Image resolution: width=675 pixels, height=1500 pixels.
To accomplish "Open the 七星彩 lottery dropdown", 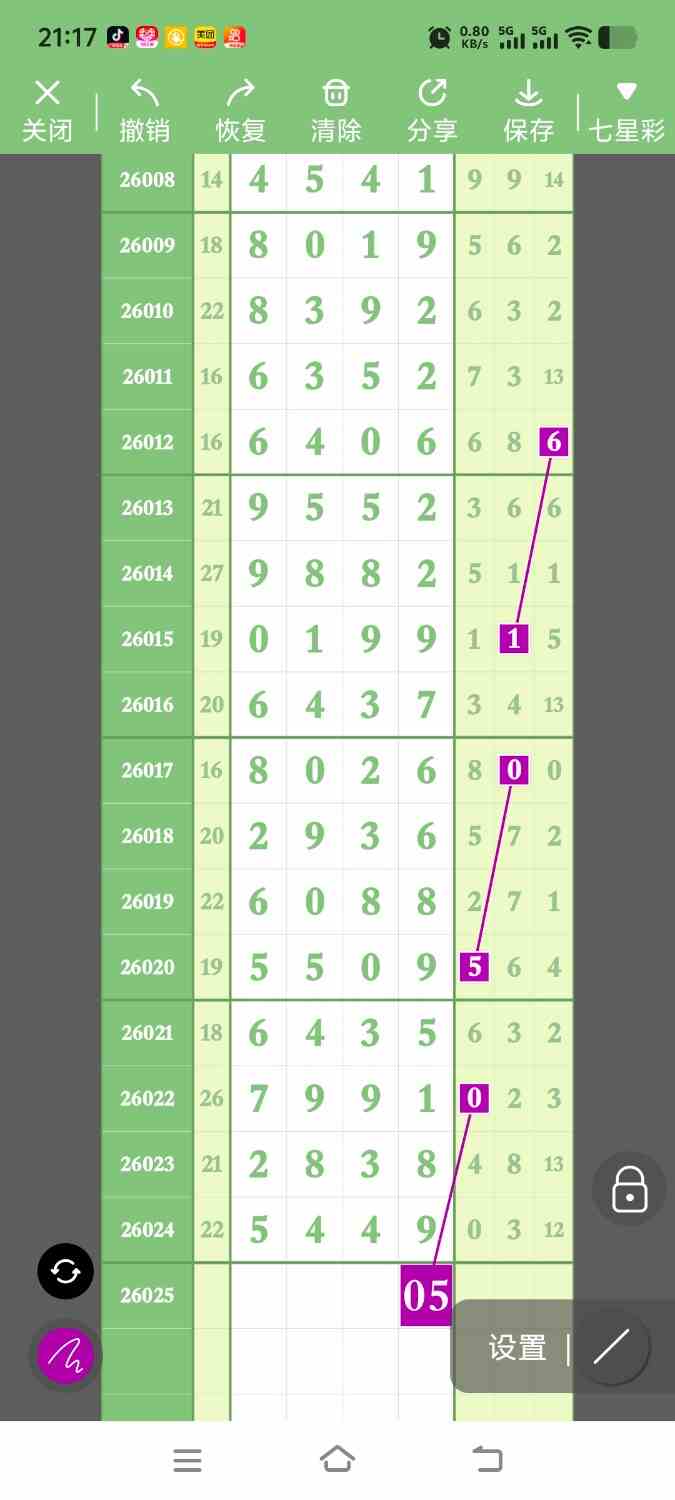I will (x=627, y=111).
